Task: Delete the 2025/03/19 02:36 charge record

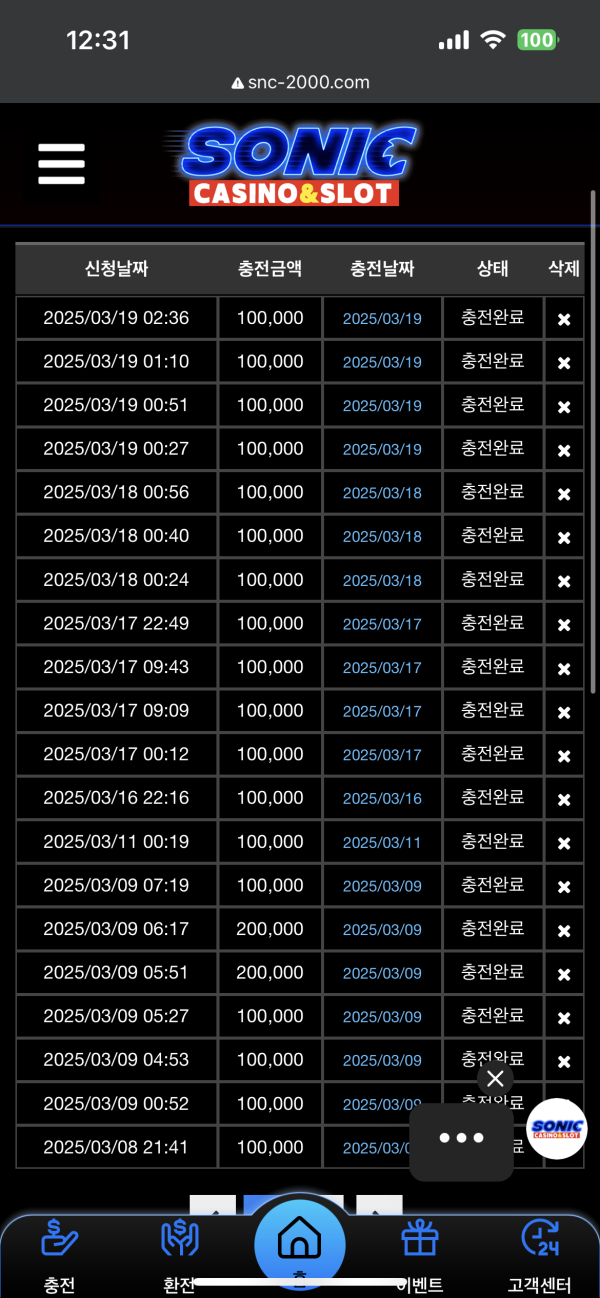Action: click(564, 319)
